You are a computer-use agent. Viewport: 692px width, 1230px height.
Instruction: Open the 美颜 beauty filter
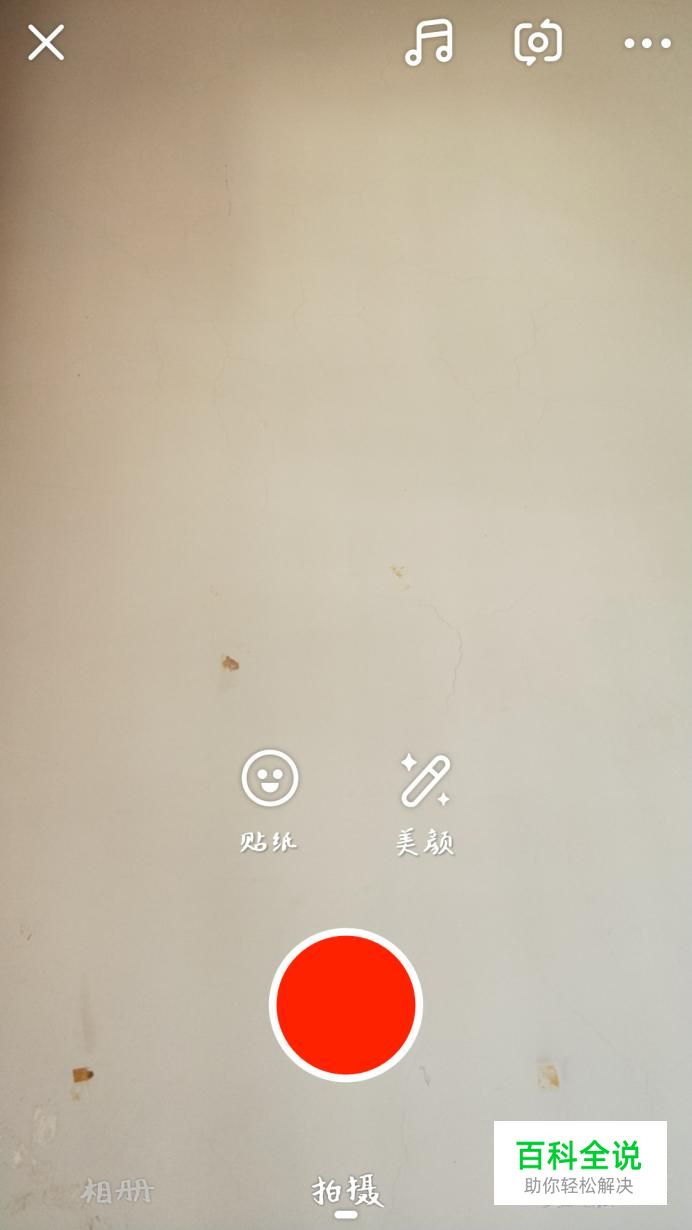pos(425,801)
